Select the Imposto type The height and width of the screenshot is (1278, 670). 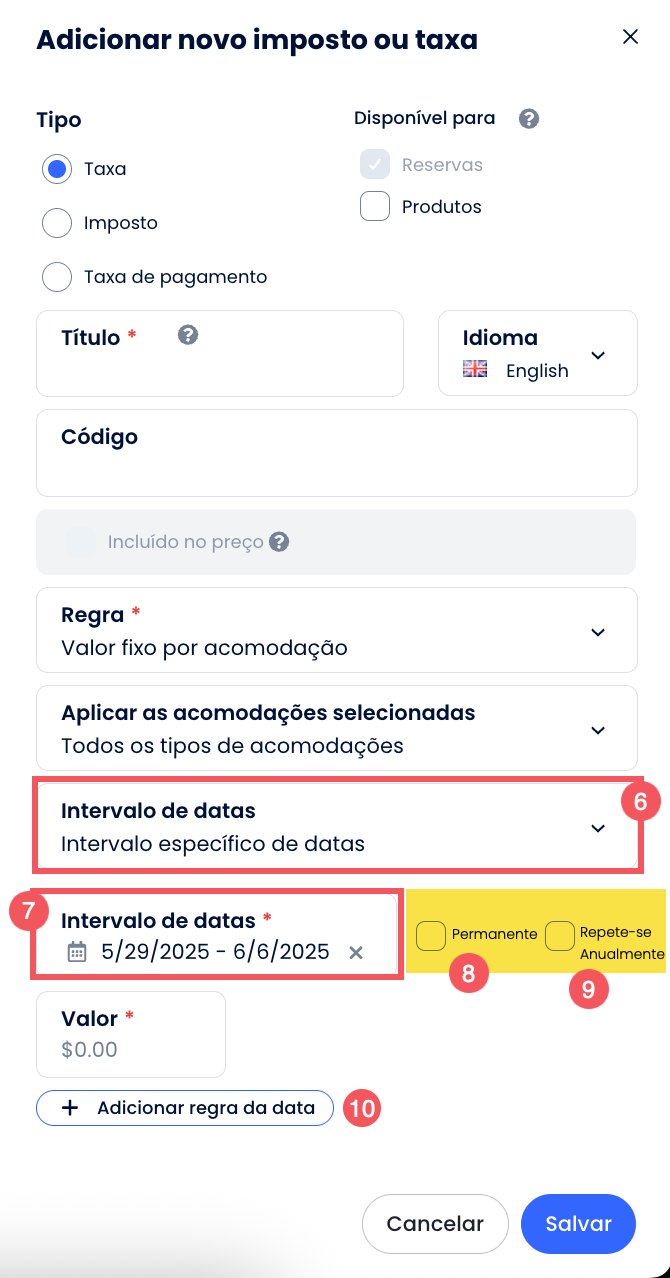57,223
